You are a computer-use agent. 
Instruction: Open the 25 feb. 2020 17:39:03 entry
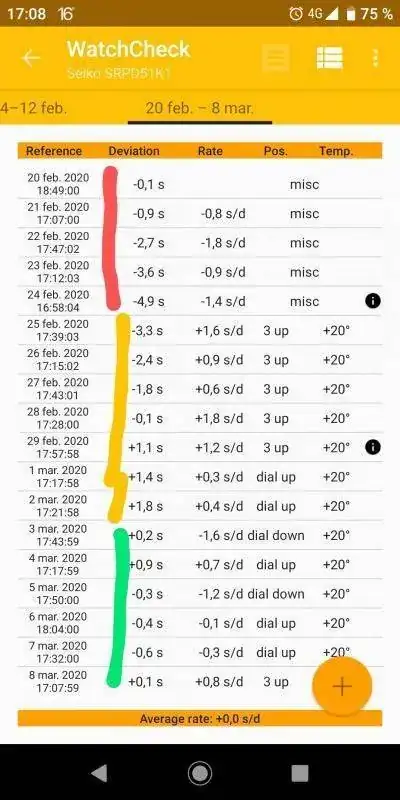[200, 330]
